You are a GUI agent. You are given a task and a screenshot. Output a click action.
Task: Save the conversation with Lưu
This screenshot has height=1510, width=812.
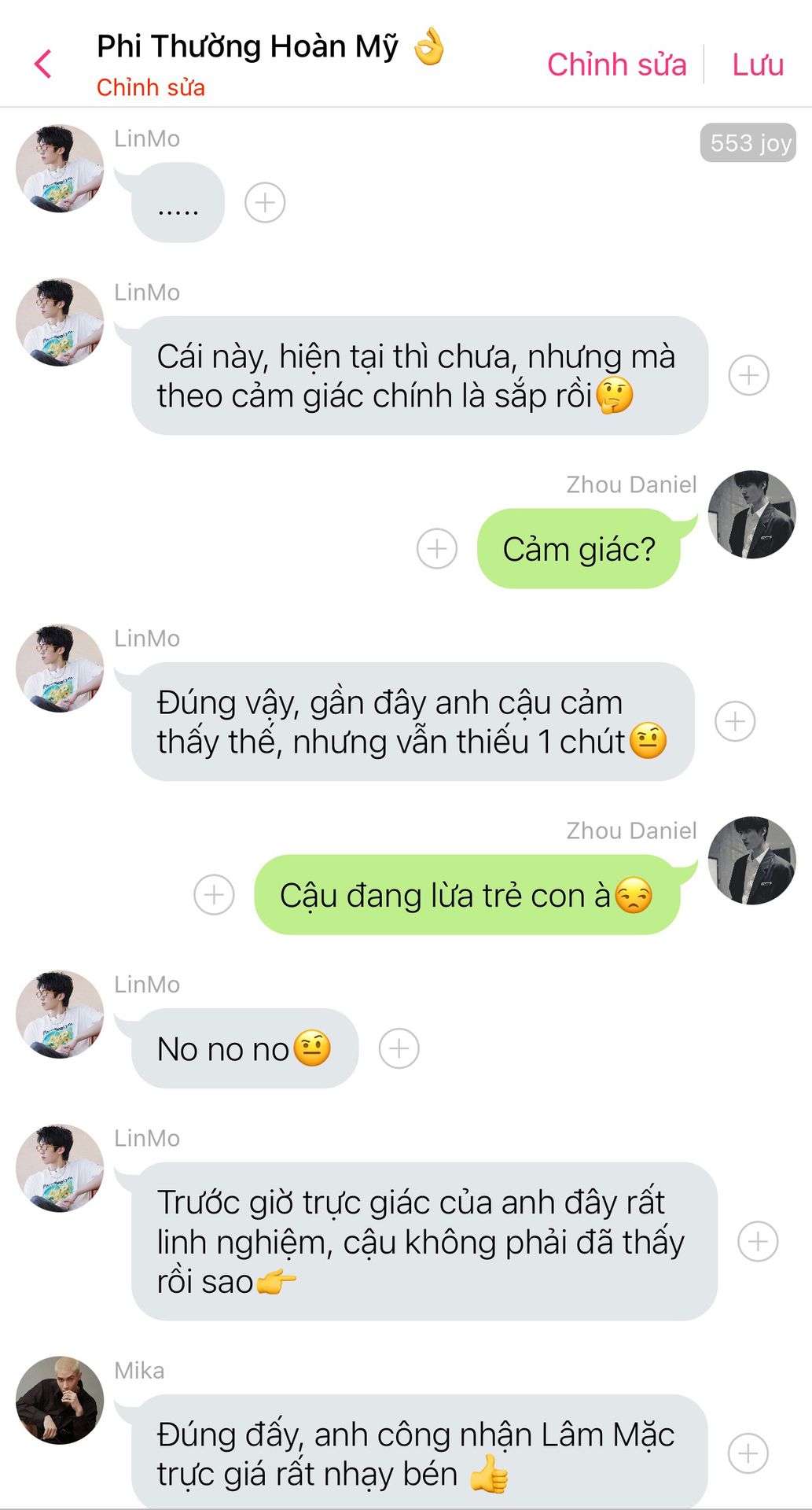pyautogui.click(x=758, y=64)
